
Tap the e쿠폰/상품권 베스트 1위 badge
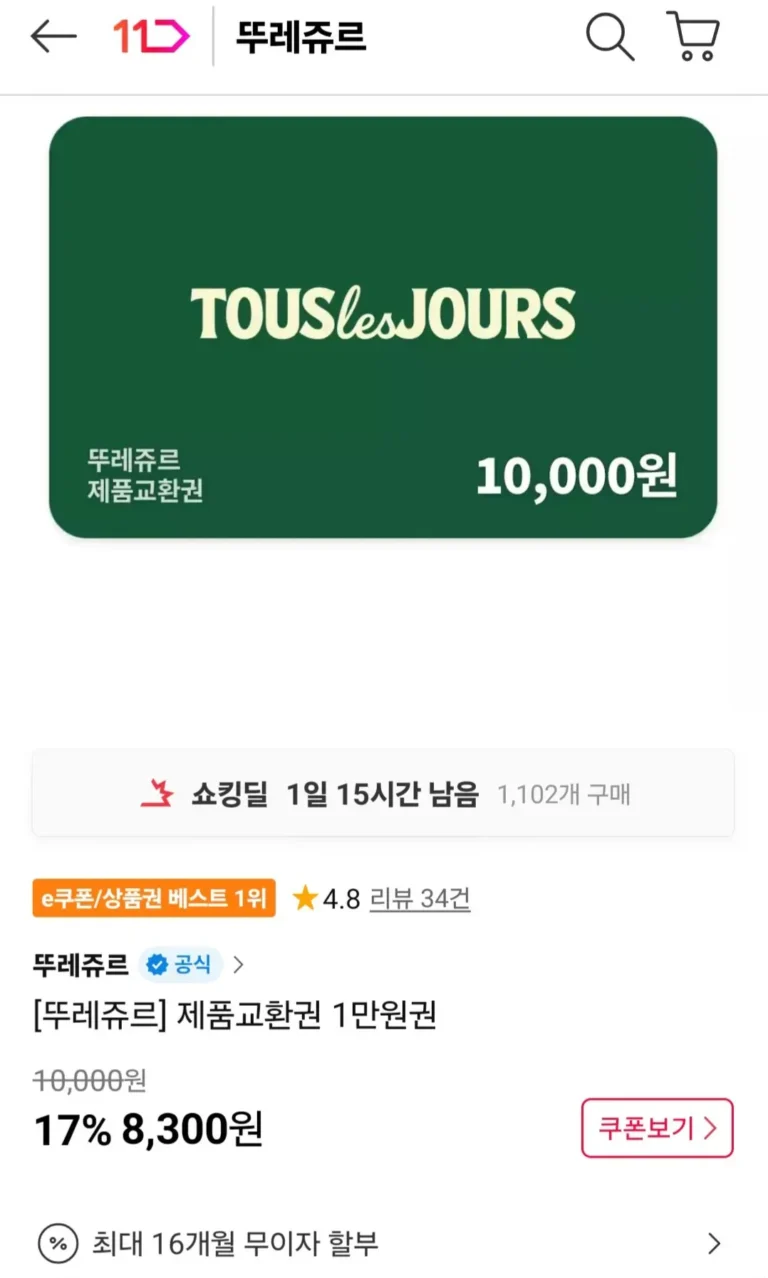click(153, 898)
